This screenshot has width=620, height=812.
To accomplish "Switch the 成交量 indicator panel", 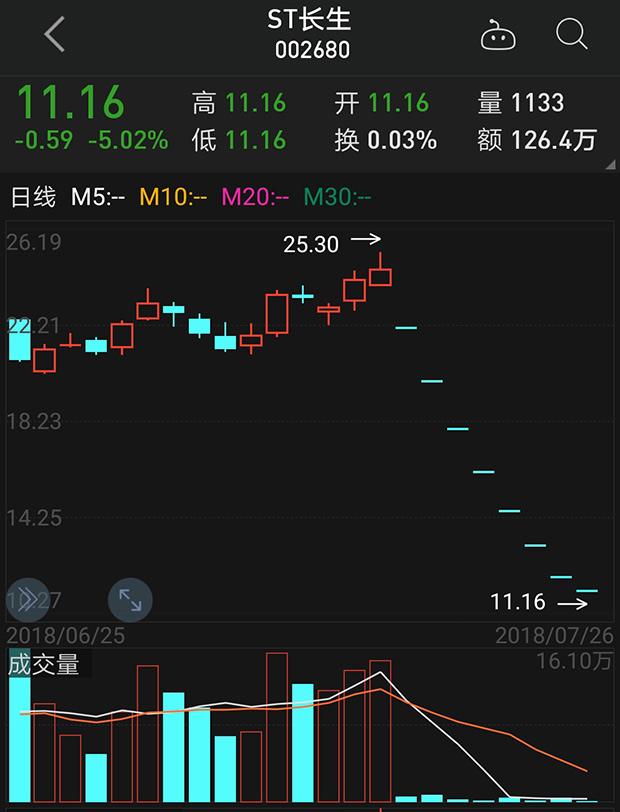I will point(45,664).
